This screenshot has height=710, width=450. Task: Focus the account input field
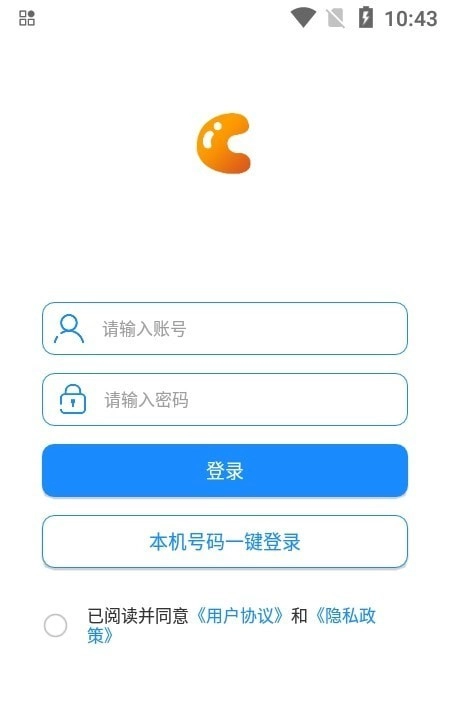pos(225,329)
